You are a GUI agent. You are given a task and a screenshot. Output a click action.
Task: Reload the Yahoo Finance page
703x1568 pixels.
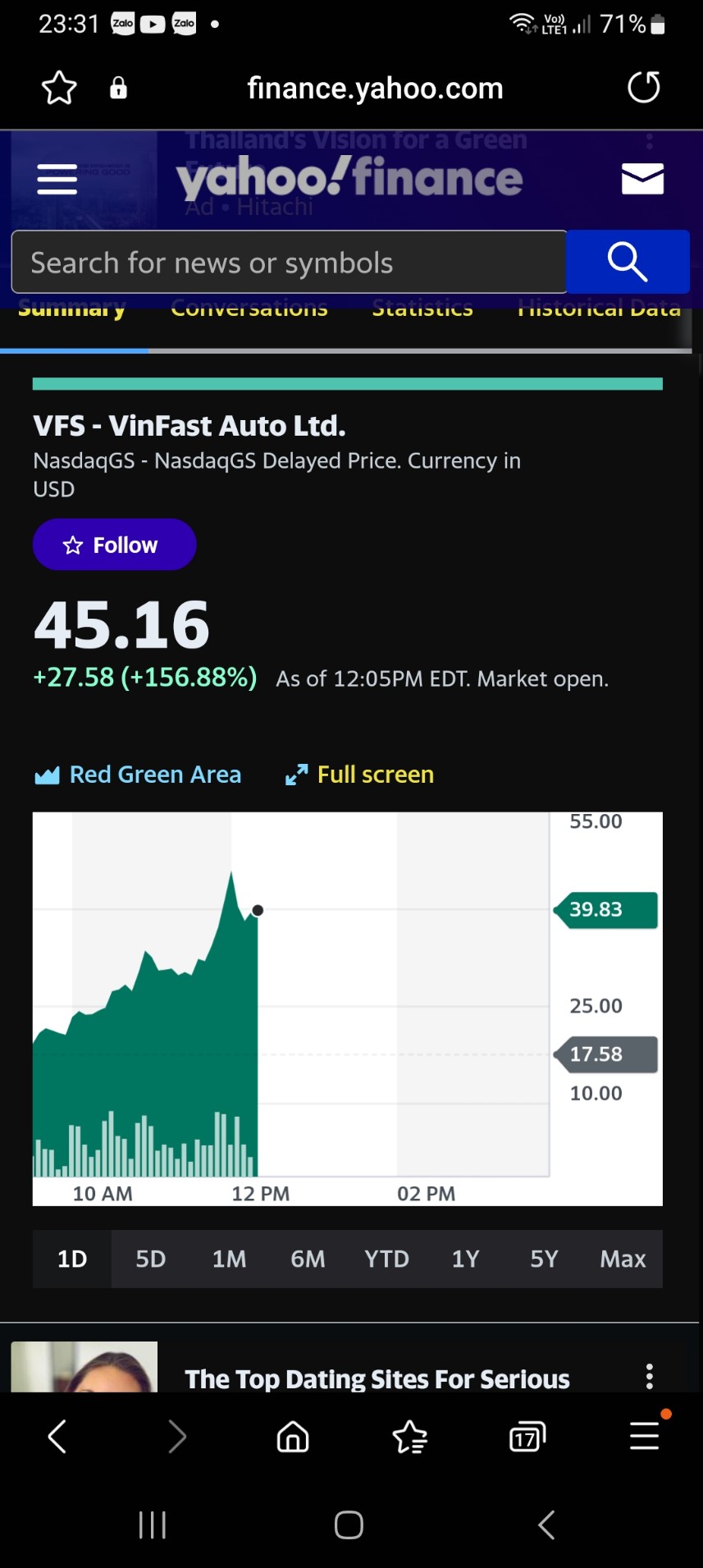click(x=643, y=88)
